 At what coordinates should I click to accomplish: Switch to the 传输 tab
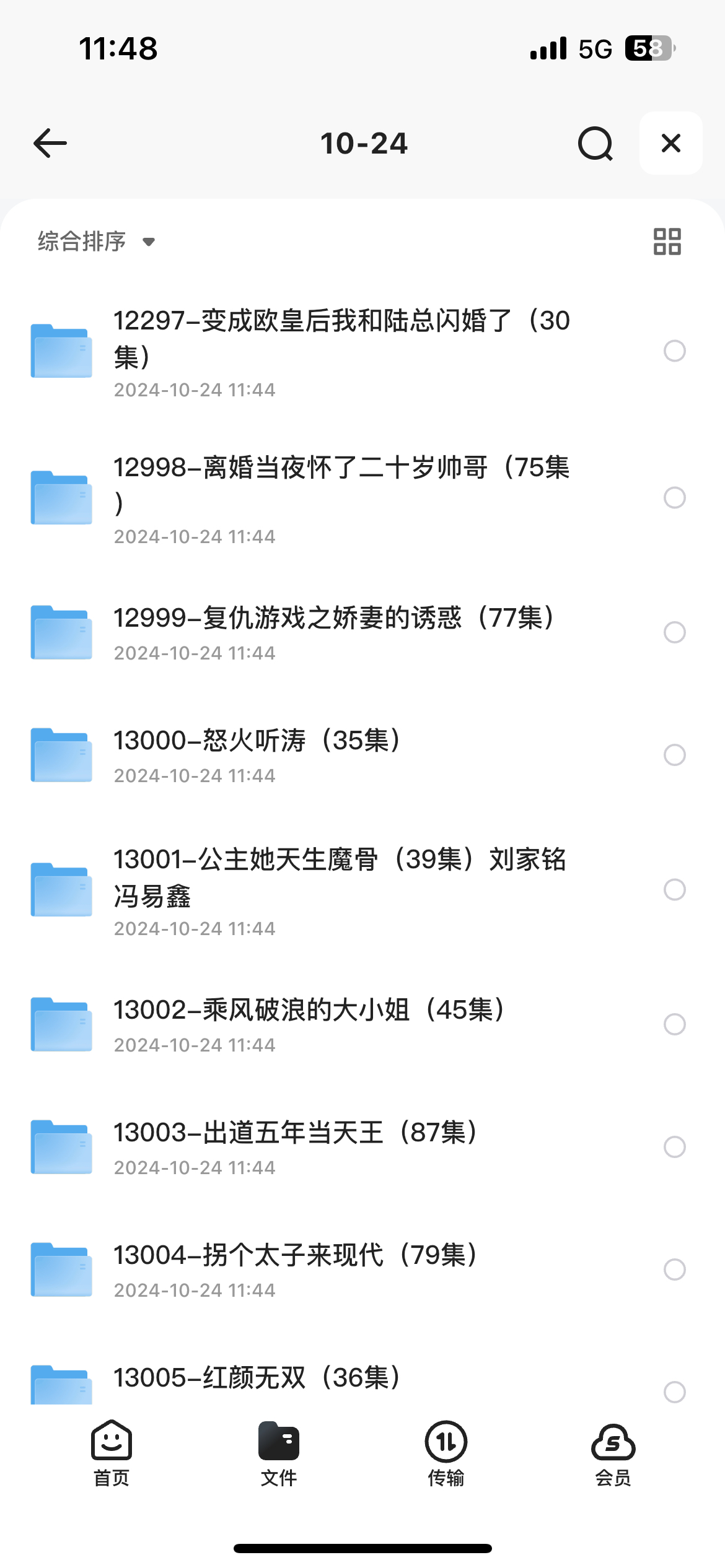tap(446, 1453)
